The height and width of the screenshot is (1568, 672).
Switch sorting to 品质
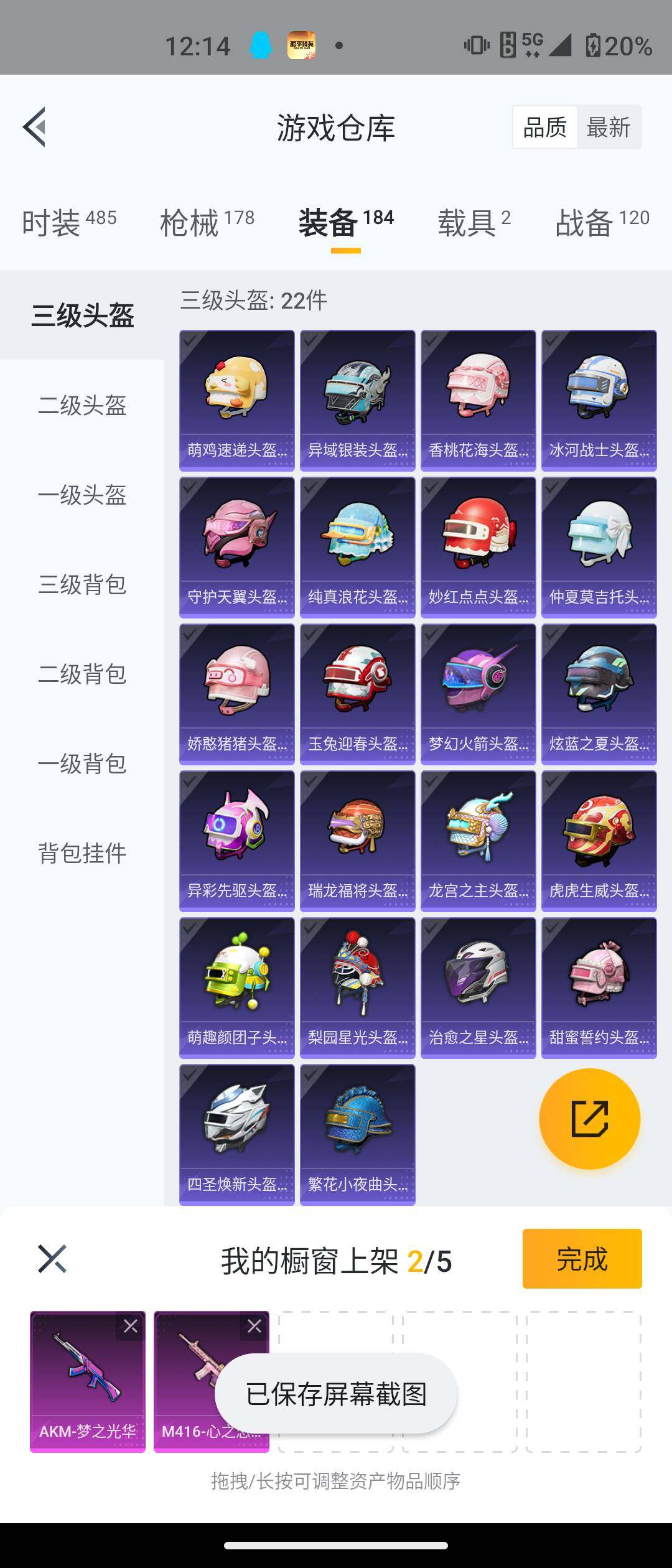pos(544,127)
